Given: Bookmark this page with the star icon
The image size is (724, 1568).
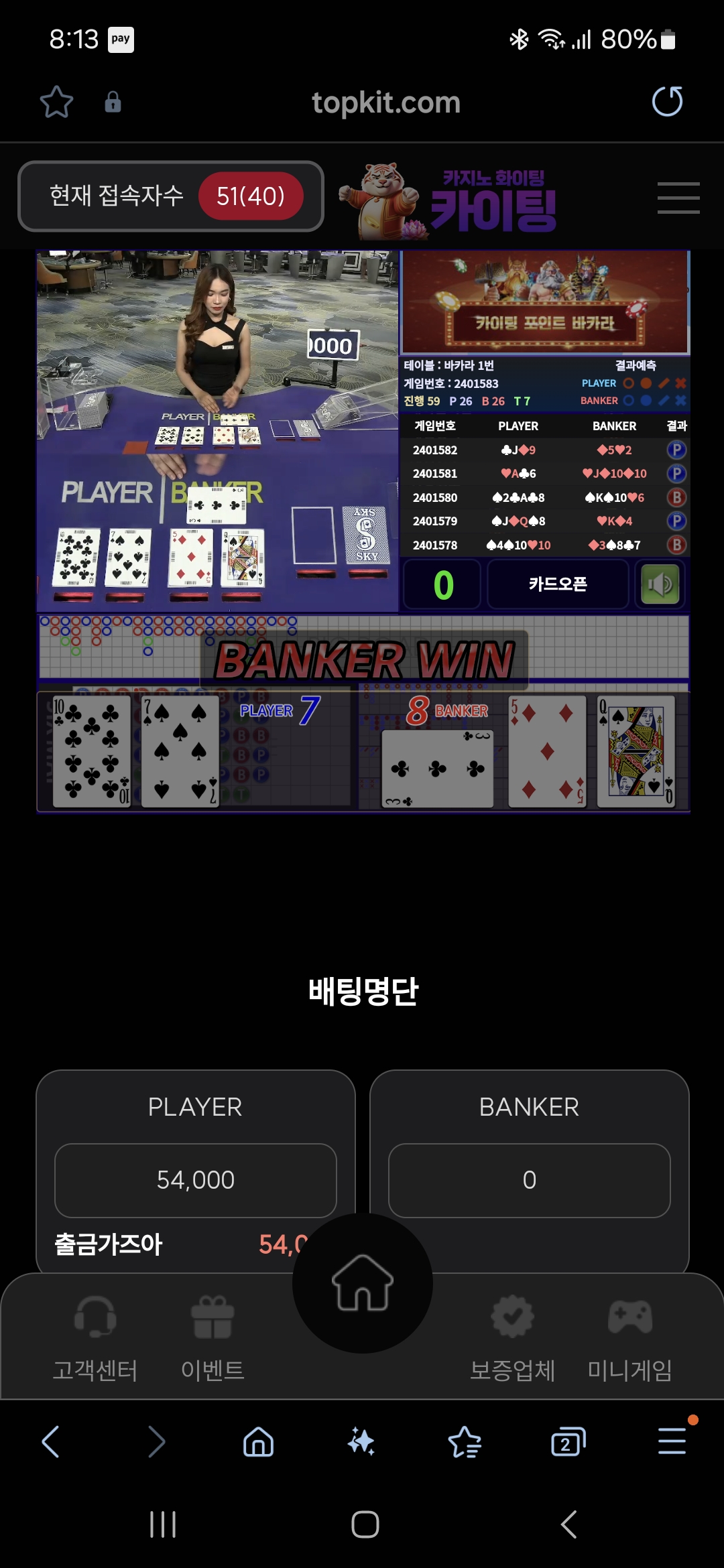Looking at the screenshot, I should (56, 102).
